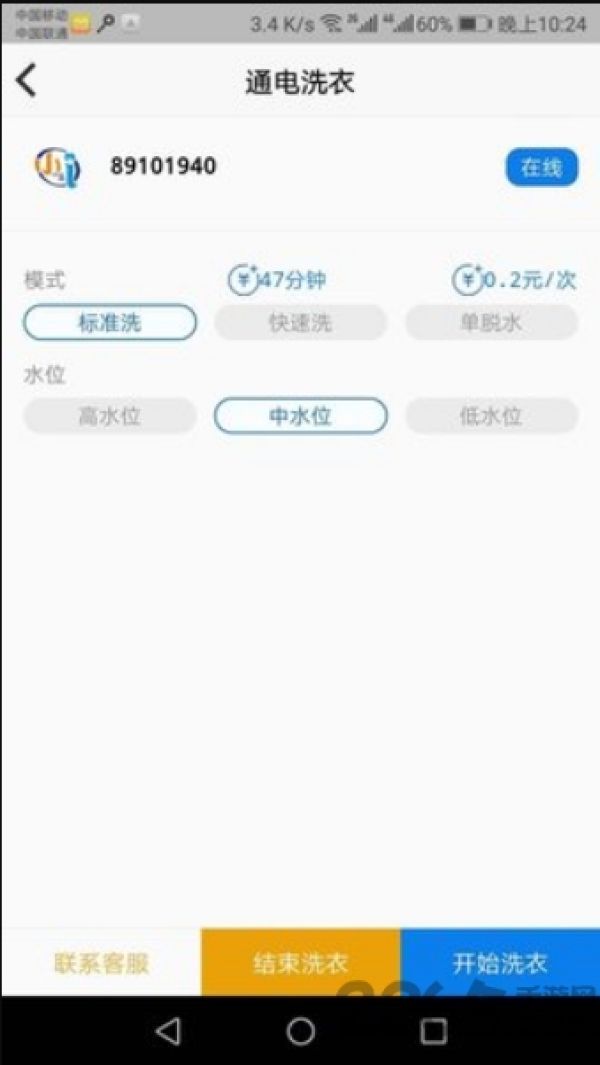Tap 结束洗衣 to end washing
Image resolution: width=600 pixels, height=1065 pixels.
[300, 962]
